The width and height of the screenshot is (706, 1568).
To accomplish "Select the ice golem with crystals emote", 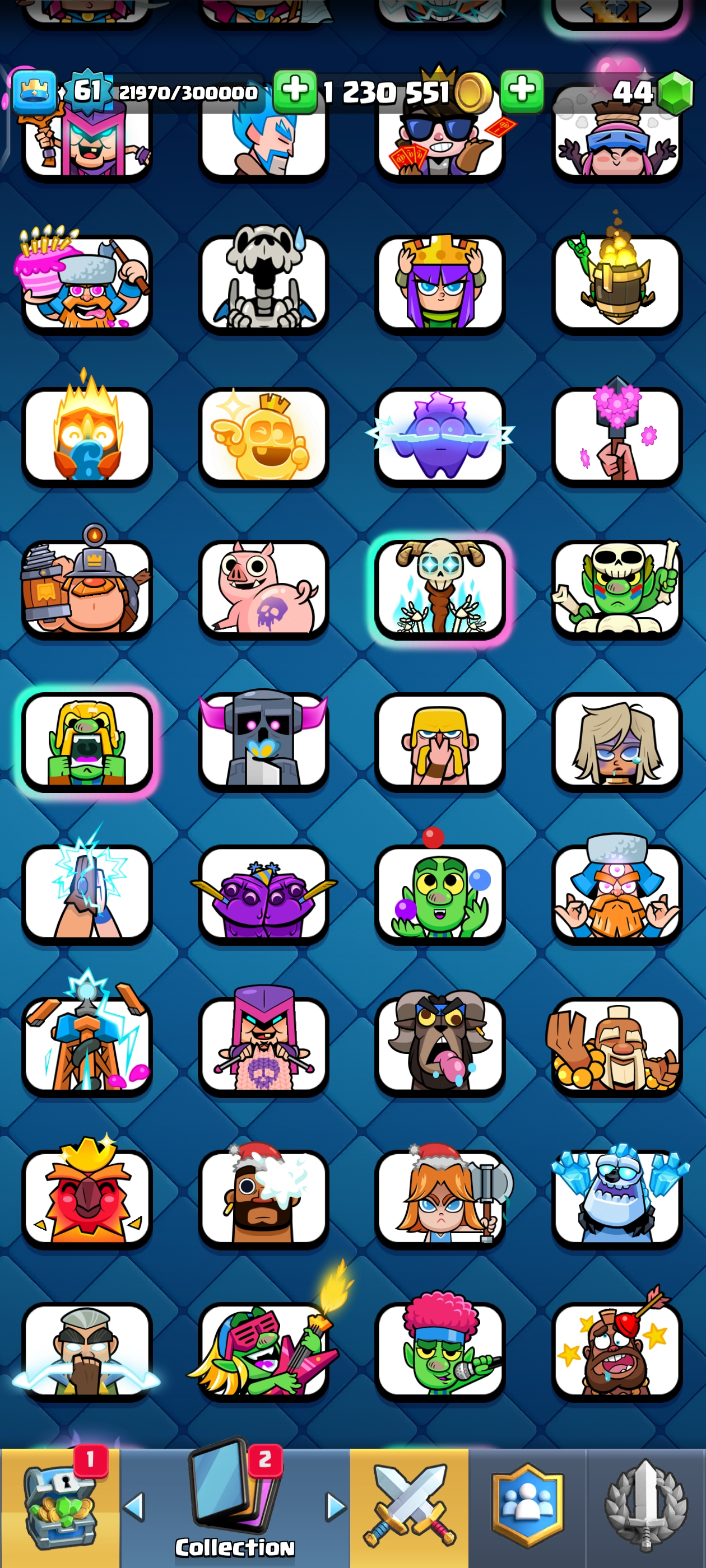I will (x=616, y=1198).
